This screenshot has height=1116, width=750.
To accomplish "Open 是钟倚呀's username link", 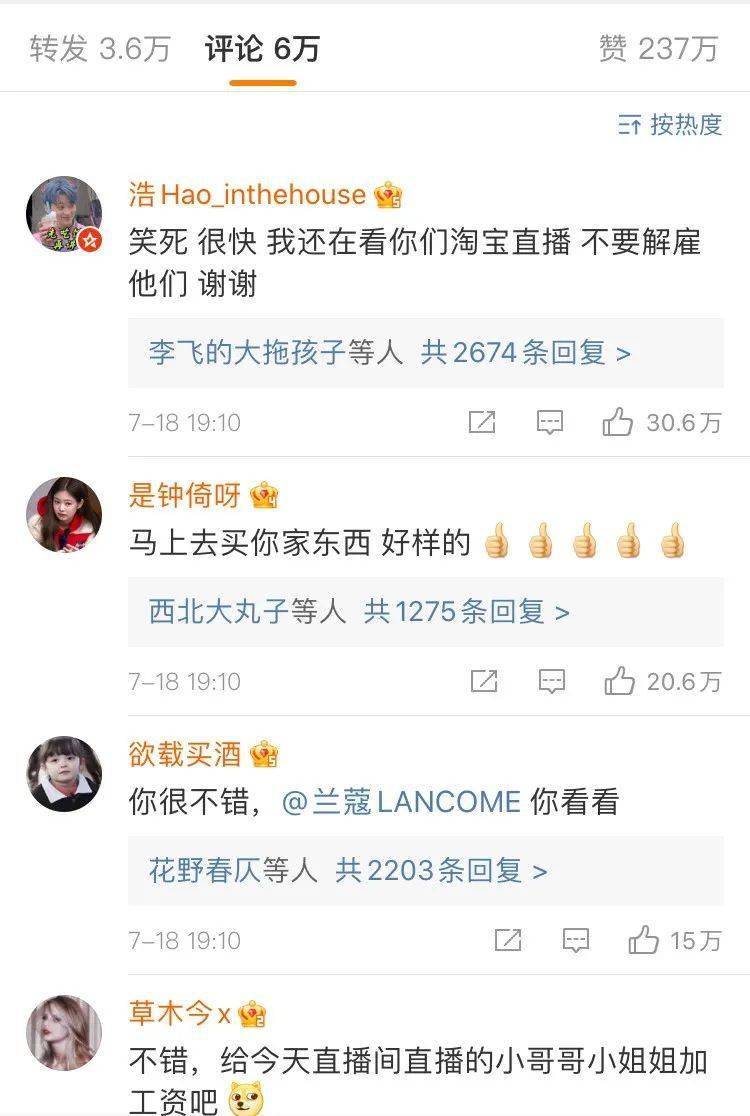I will coord(185,494).
